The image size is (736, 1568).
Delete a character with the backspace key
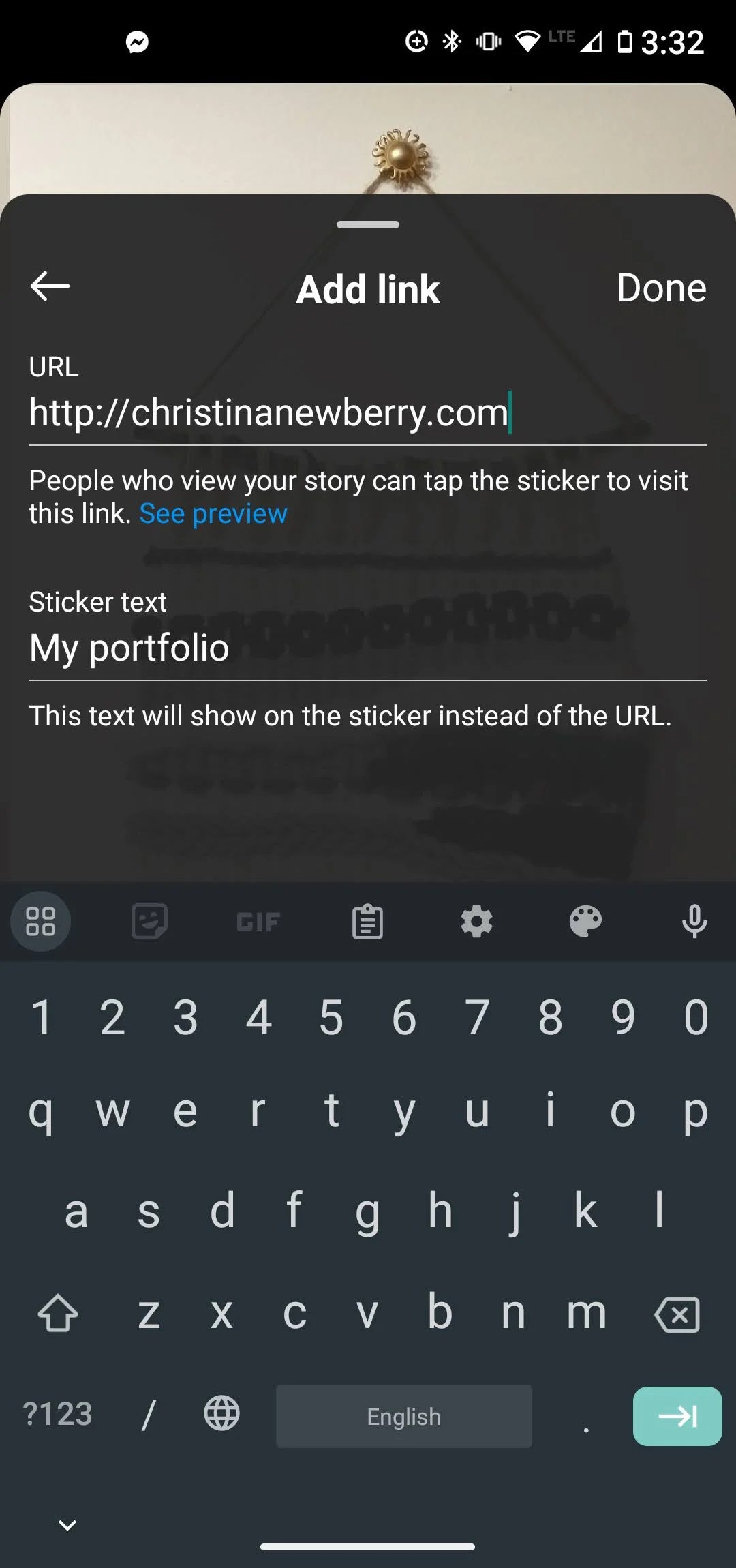pos(677,1314)
